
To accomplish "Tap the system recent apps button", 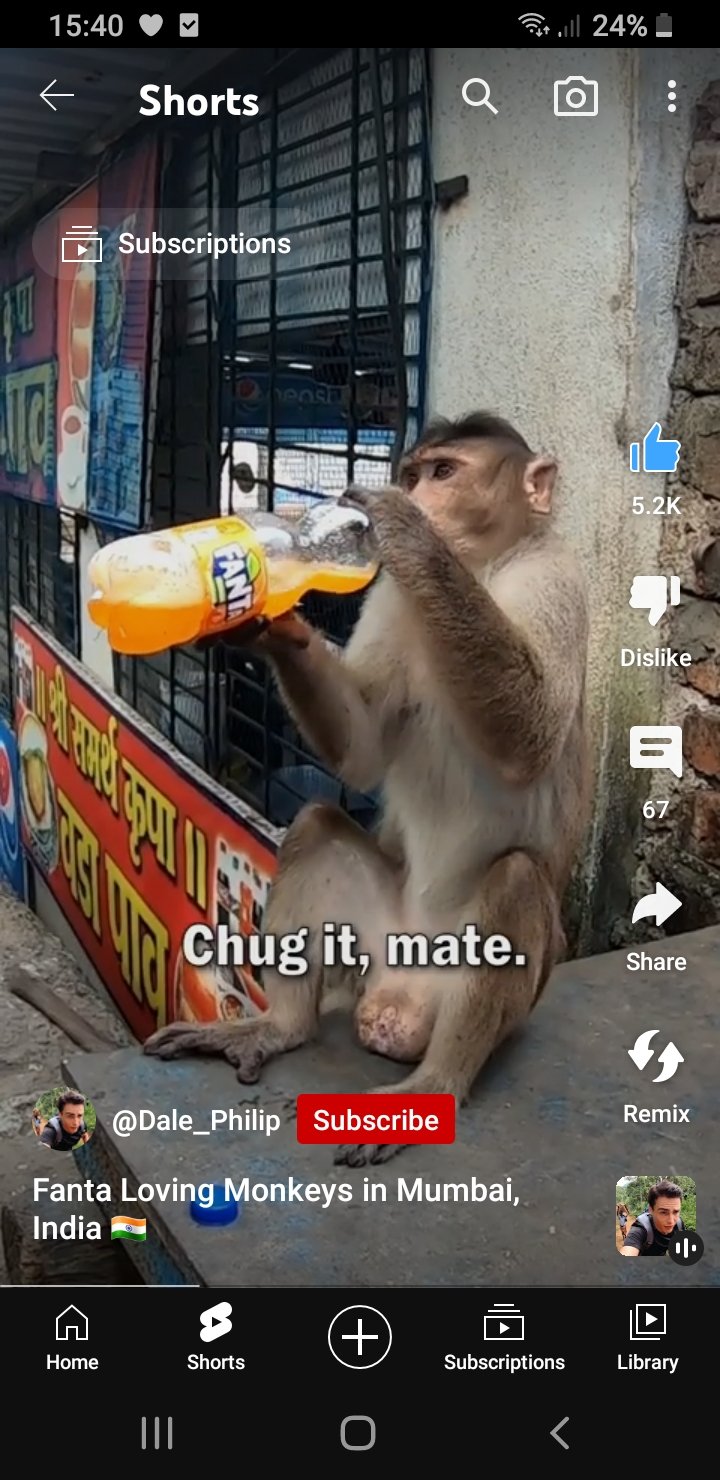I will click(x=157, y=1433).
